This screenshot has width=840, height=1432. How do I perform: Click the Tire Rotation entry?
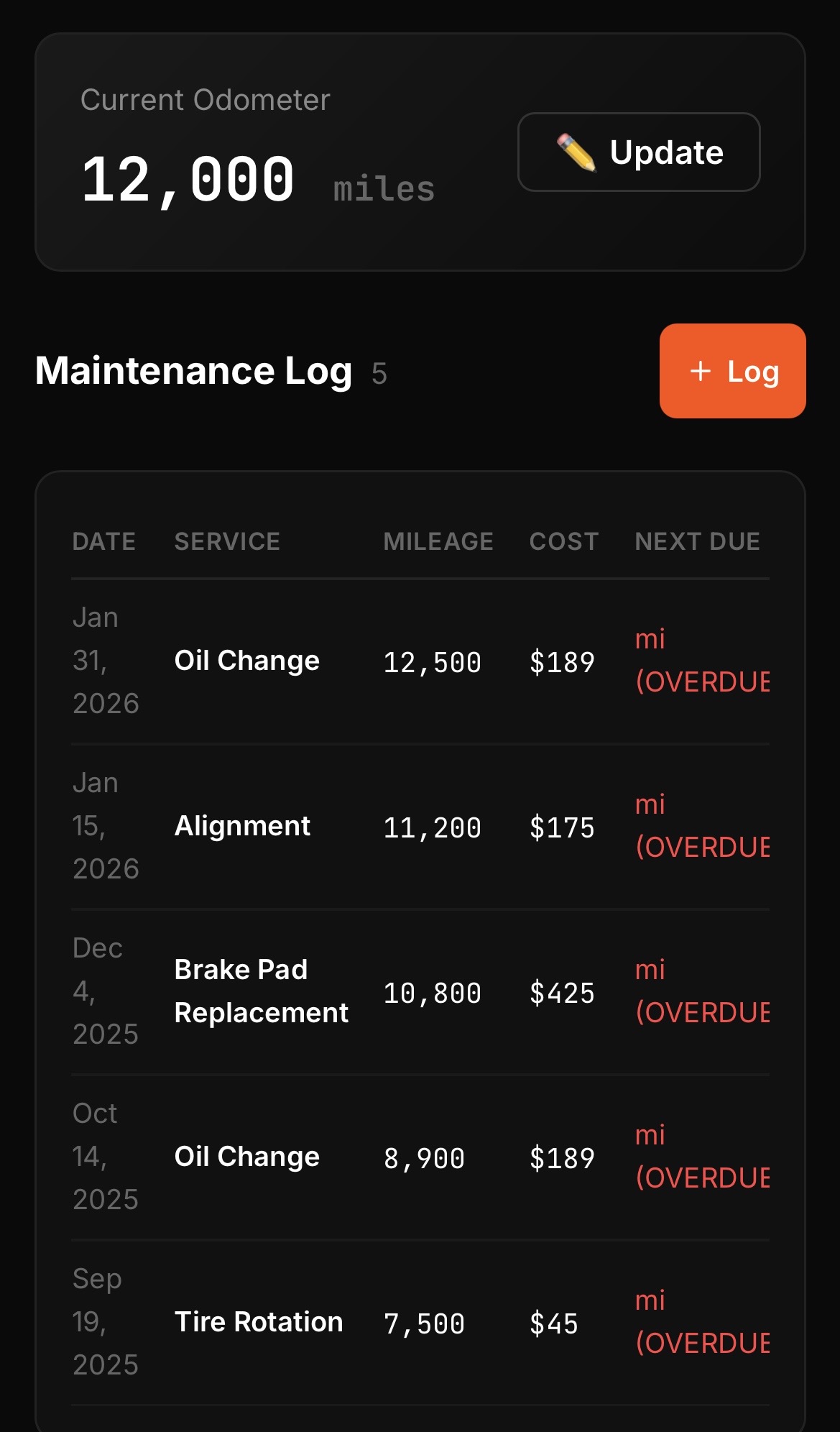[259, 1321]
